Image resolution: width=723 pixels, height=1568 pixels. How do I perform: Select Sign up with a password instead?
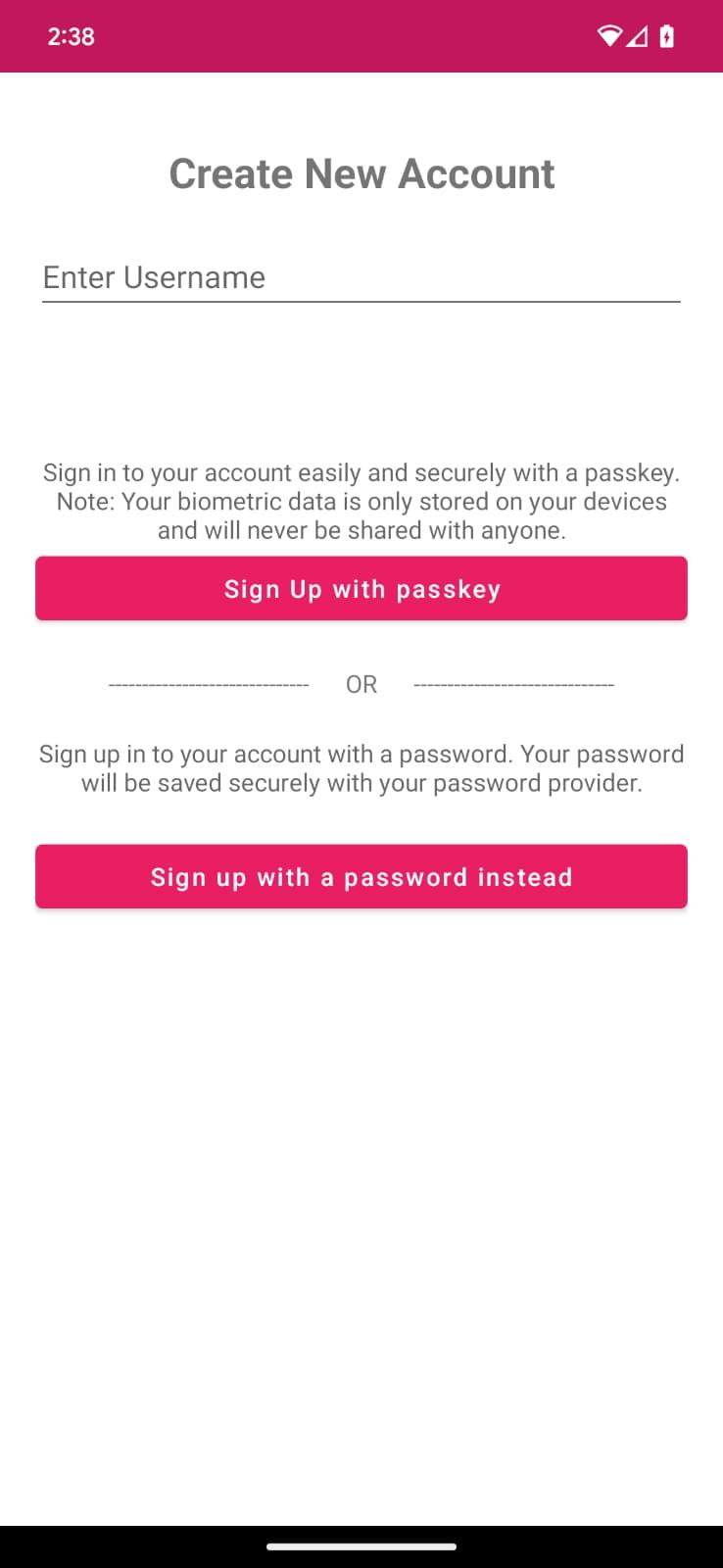point(361,877)
